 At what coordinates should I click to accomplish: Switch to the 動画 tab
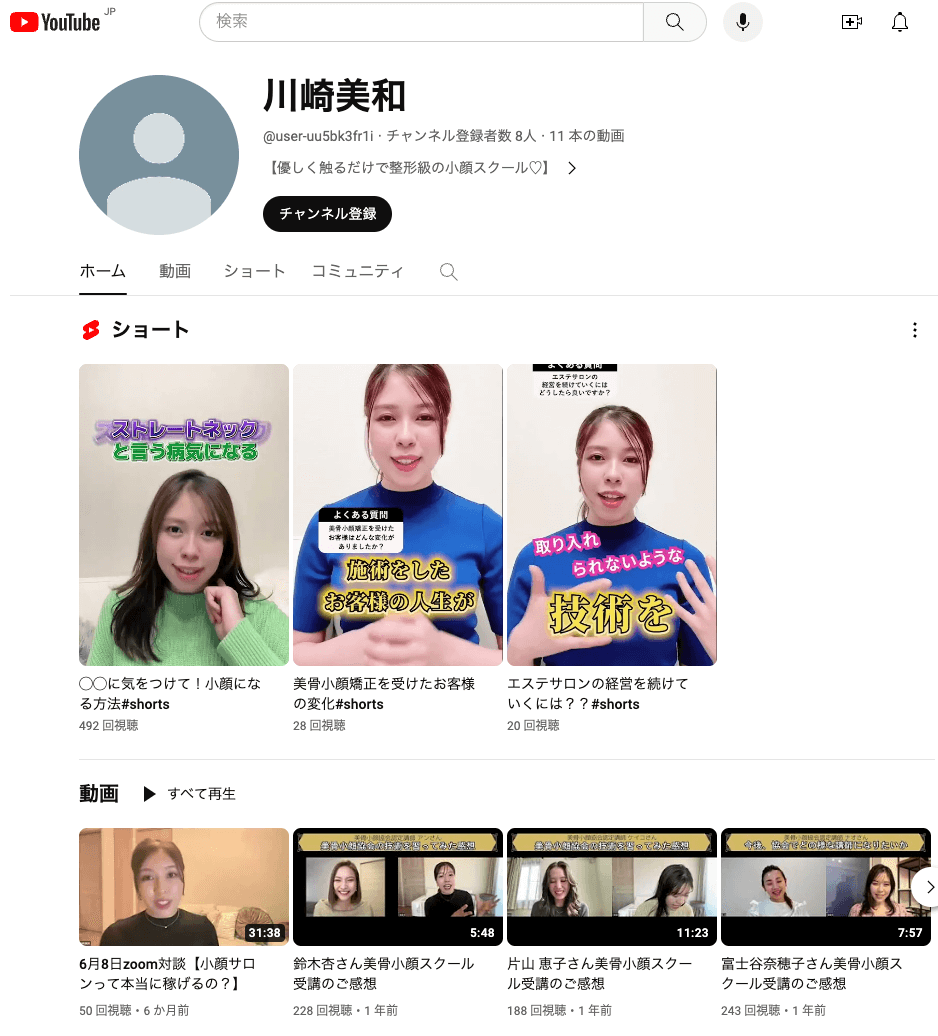click(x=175, y=271)
